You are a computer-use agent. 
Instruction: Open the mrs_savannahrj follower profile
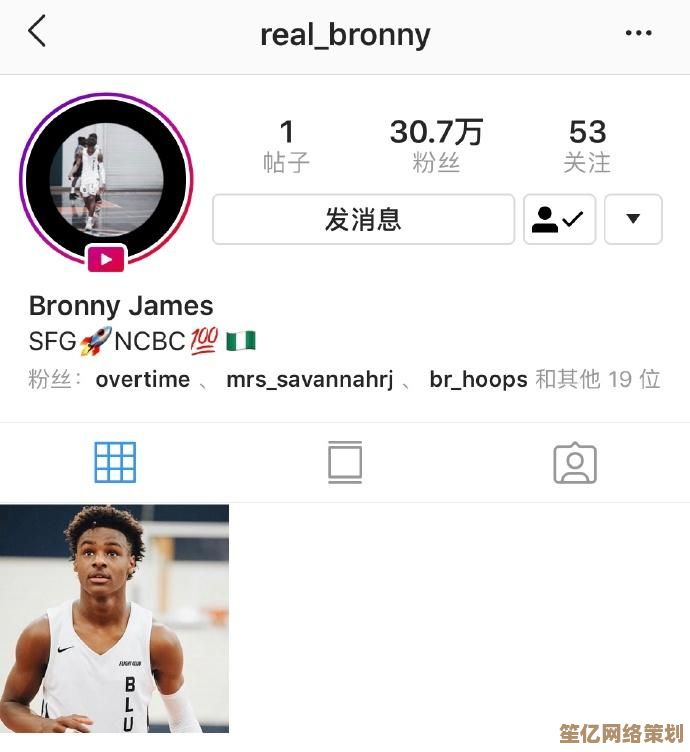[x=310, y=380]
